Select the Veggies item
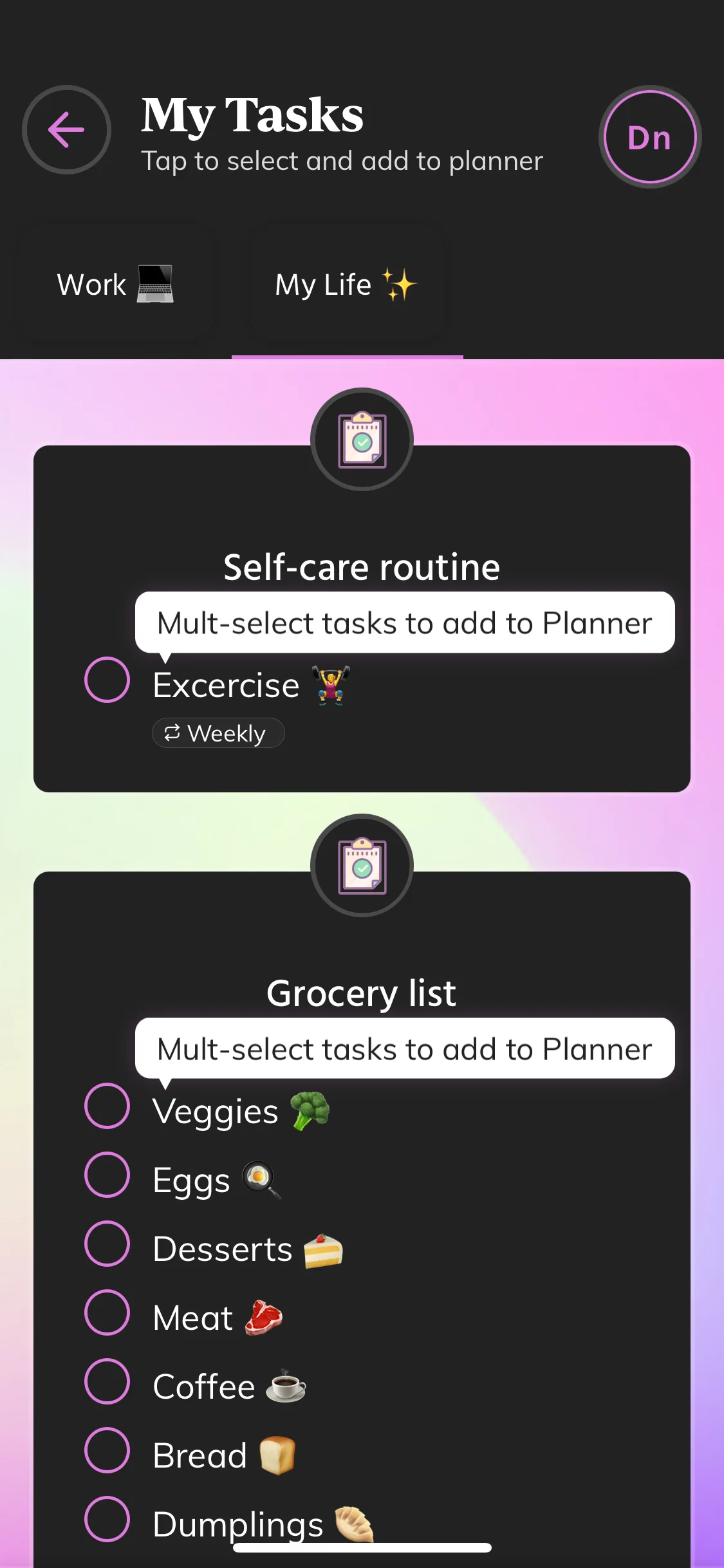The height and width of the screenshot is (1568, 724). tap(107, 1106)
